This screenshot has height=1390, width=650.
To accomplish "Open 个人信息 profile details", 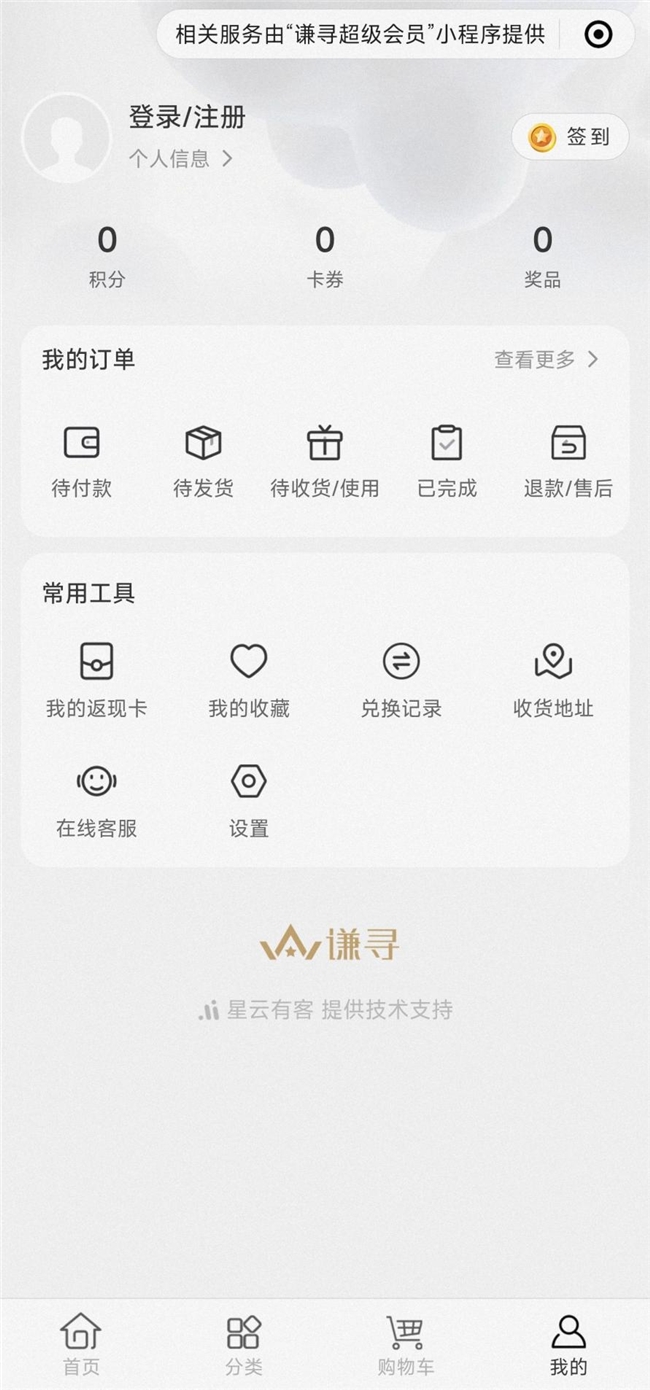I will click(180, 158).
